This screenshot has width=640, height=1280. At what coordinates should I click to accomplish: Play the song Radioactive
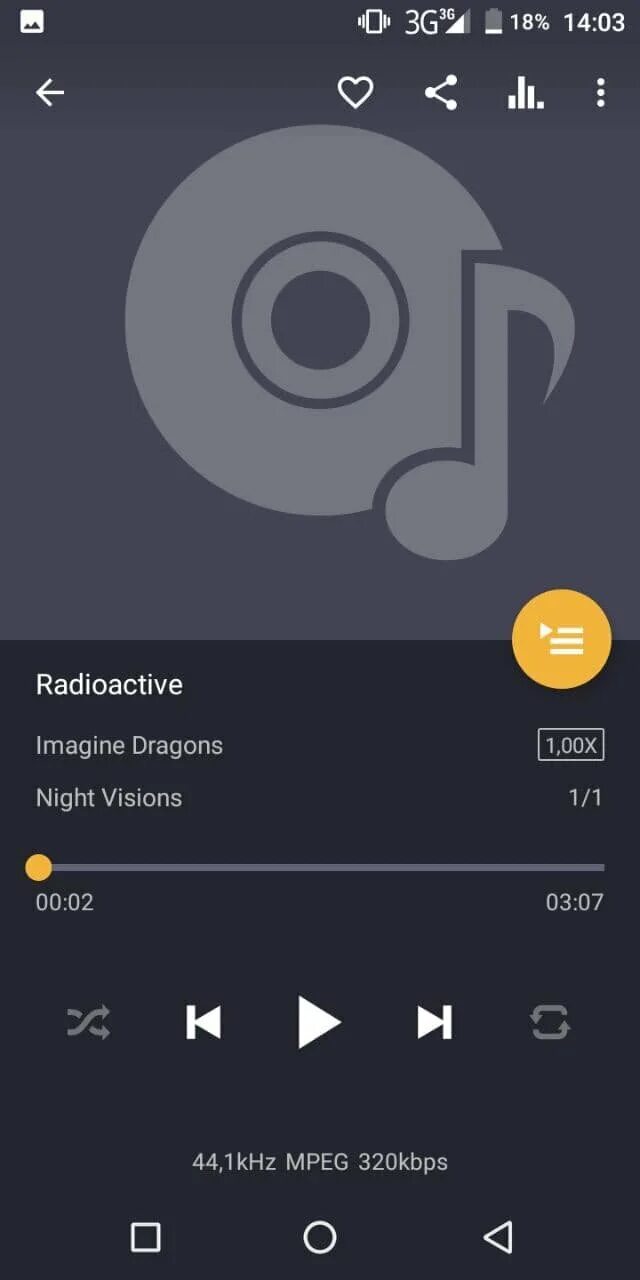[x=319, y=1023]
